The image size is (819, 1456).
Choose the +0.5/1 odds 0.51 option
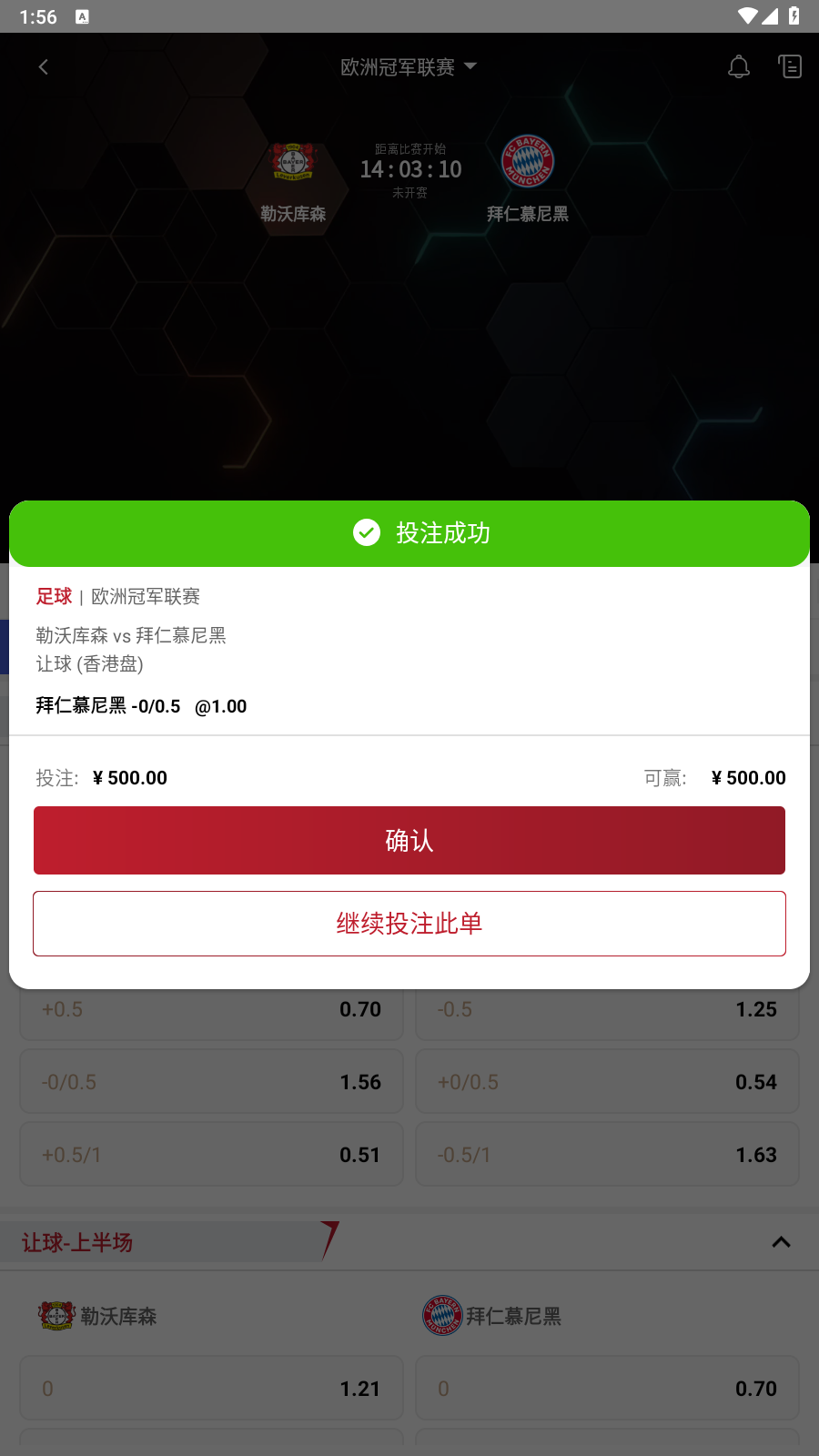211,1155
